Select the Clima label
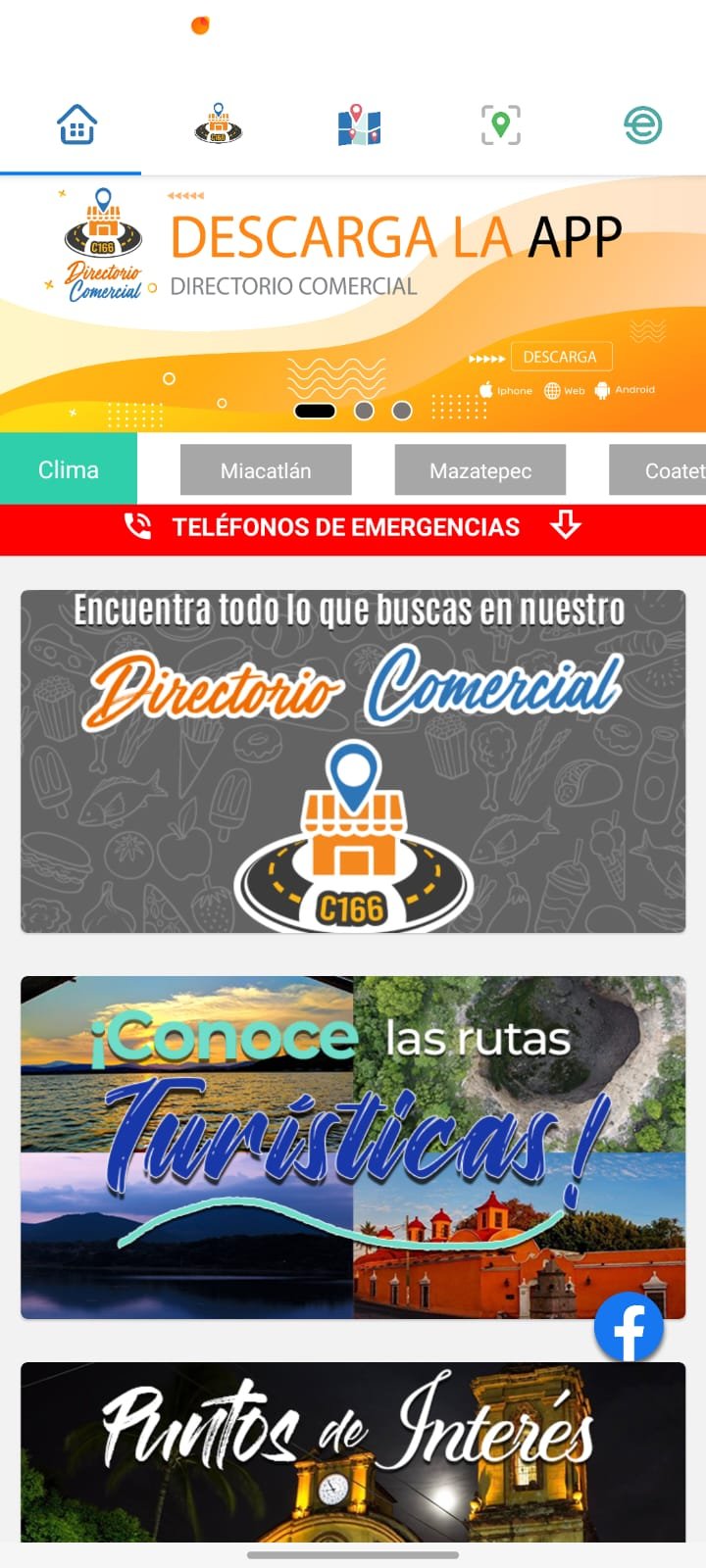 [x=69, y=470]
